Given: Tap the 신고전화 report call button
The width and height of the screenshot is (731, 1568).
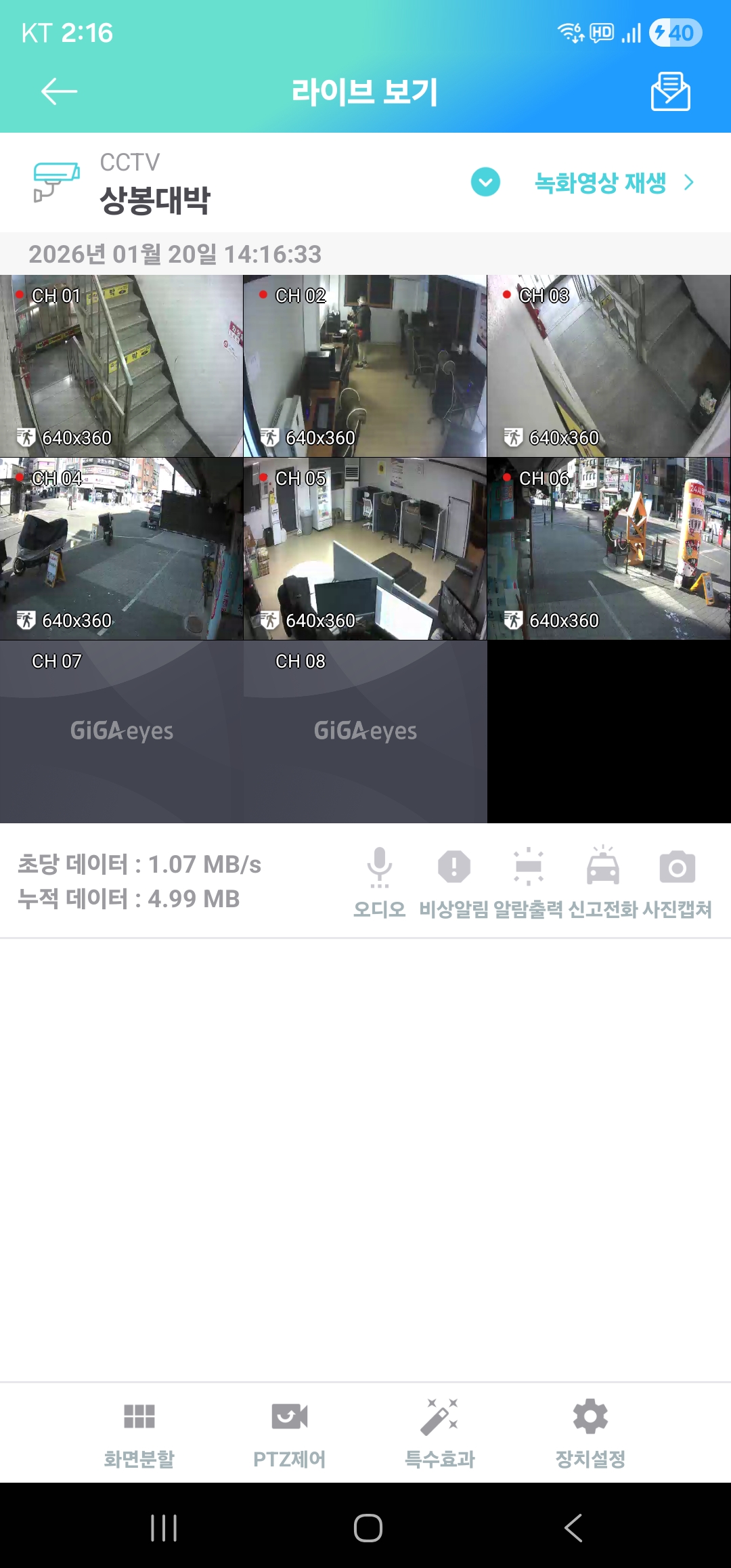Looking at the screenshot, I should click(603, 880).
